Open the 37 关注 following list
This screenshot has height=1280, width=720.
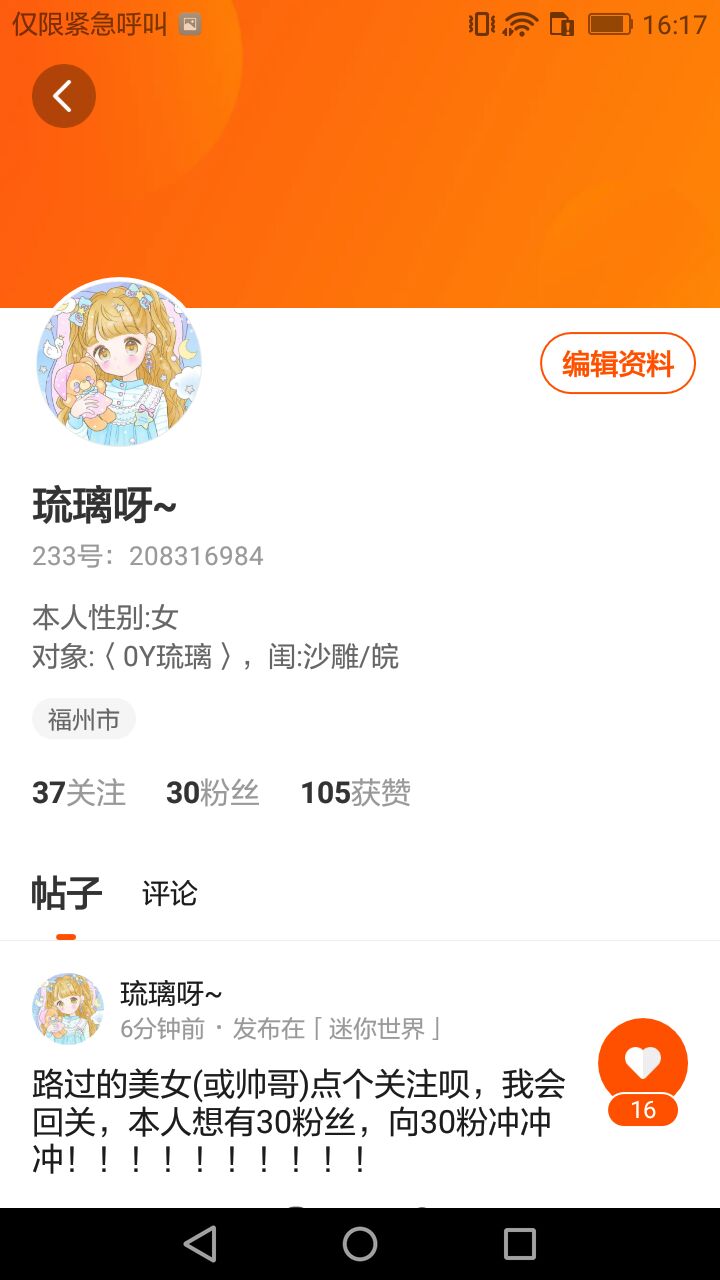(79, 793)
